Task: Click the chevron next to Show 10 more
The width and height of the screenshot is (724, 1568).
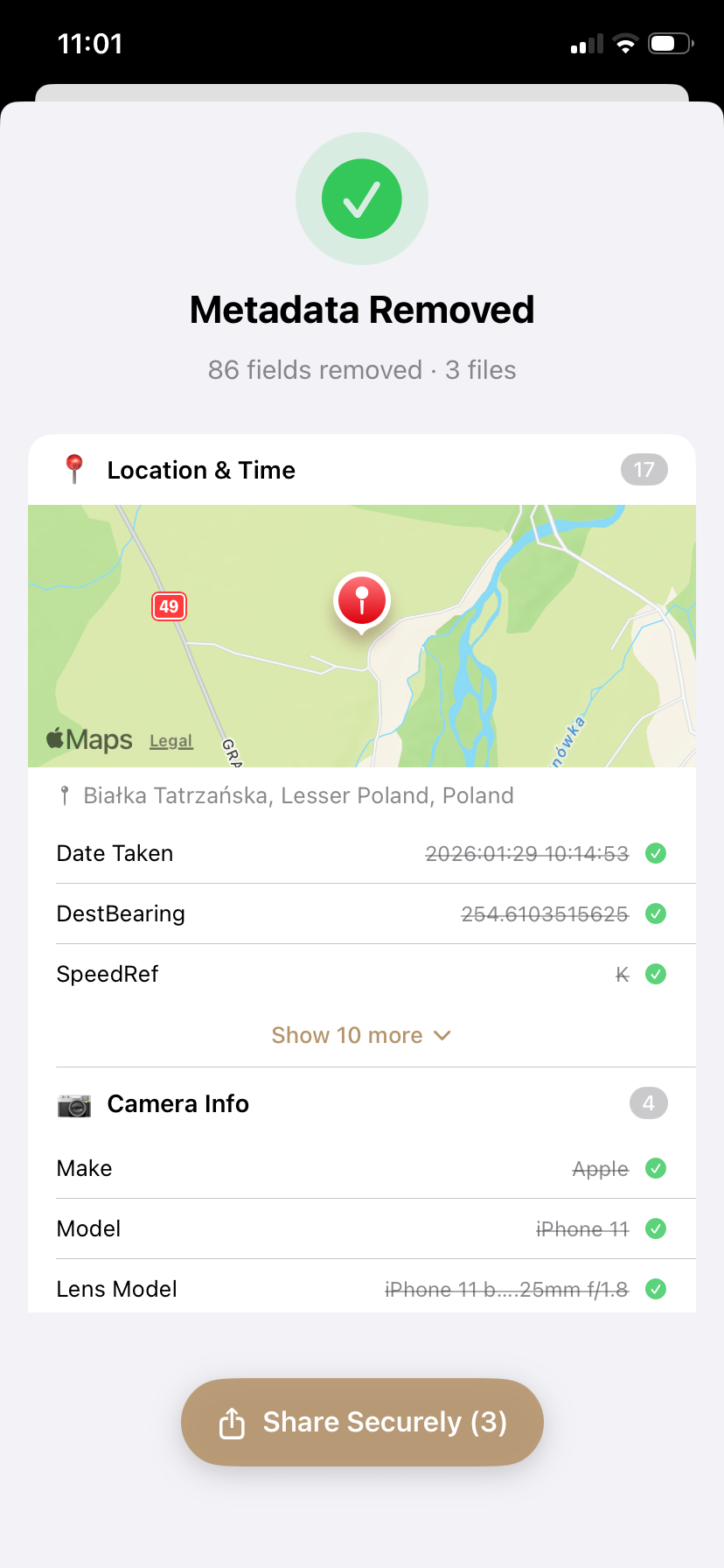Action: 441,1035
